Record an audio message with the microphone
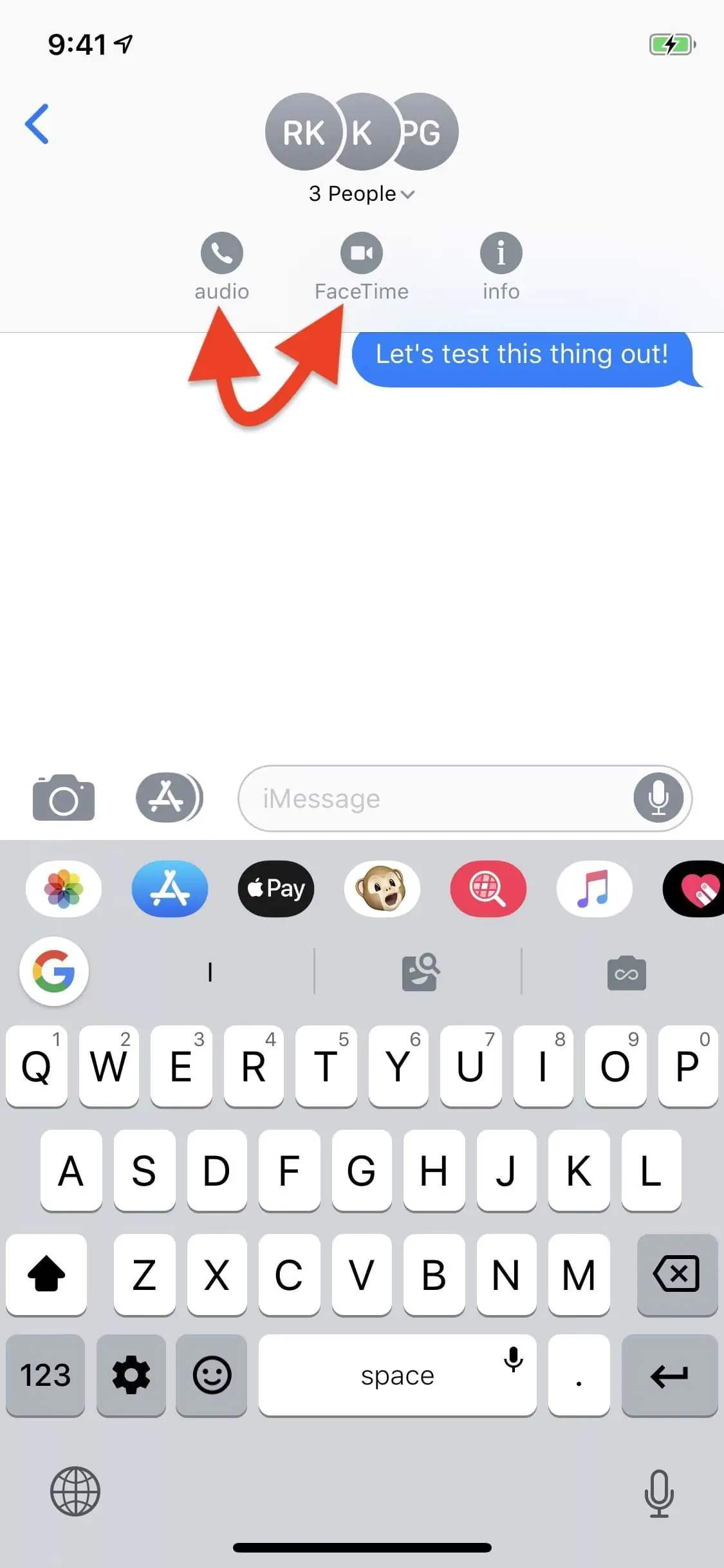The height and width of the screenshot is (1568, 724). tap(658, 798)
